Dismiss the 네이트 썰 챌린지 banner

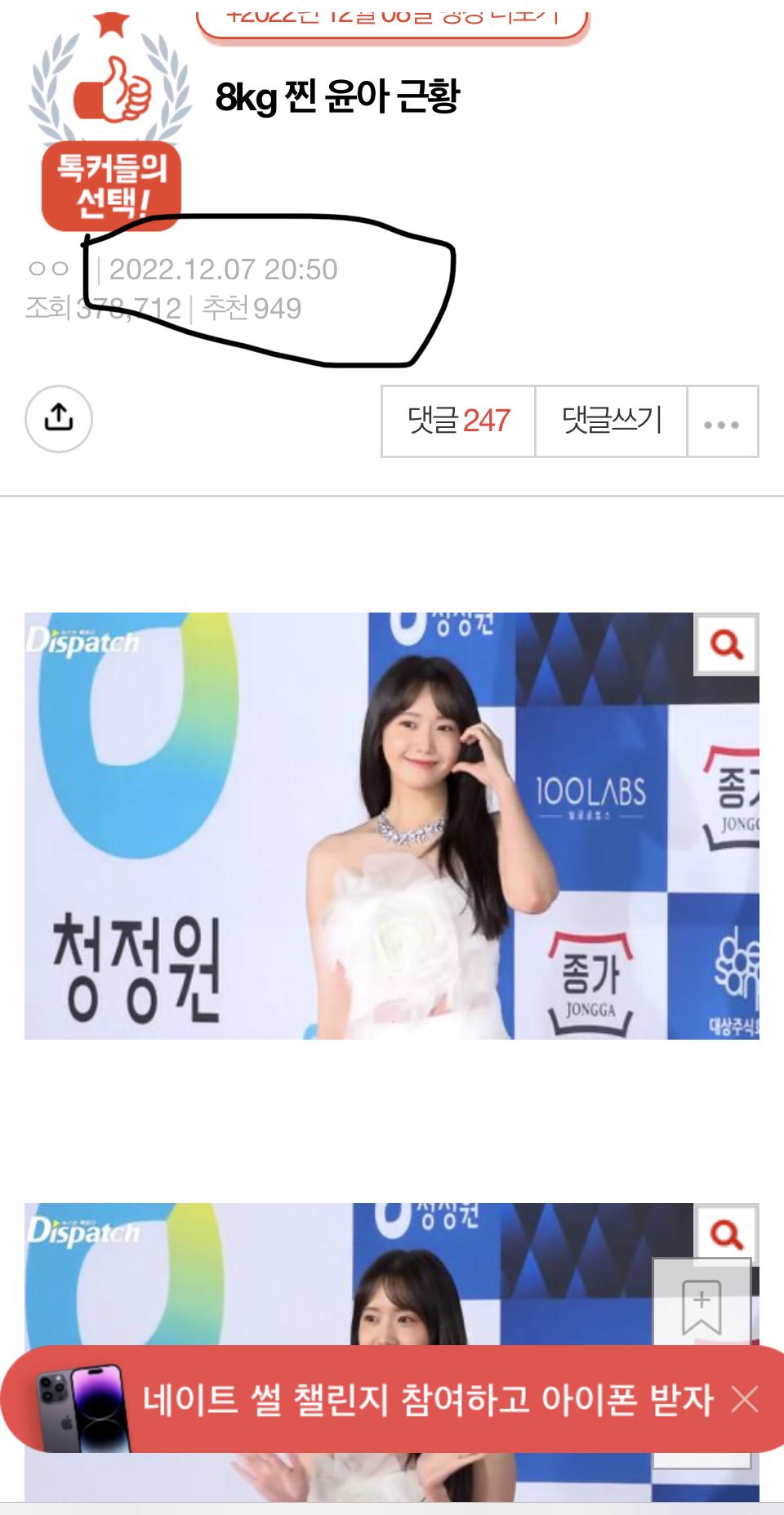coord(745,1399)
